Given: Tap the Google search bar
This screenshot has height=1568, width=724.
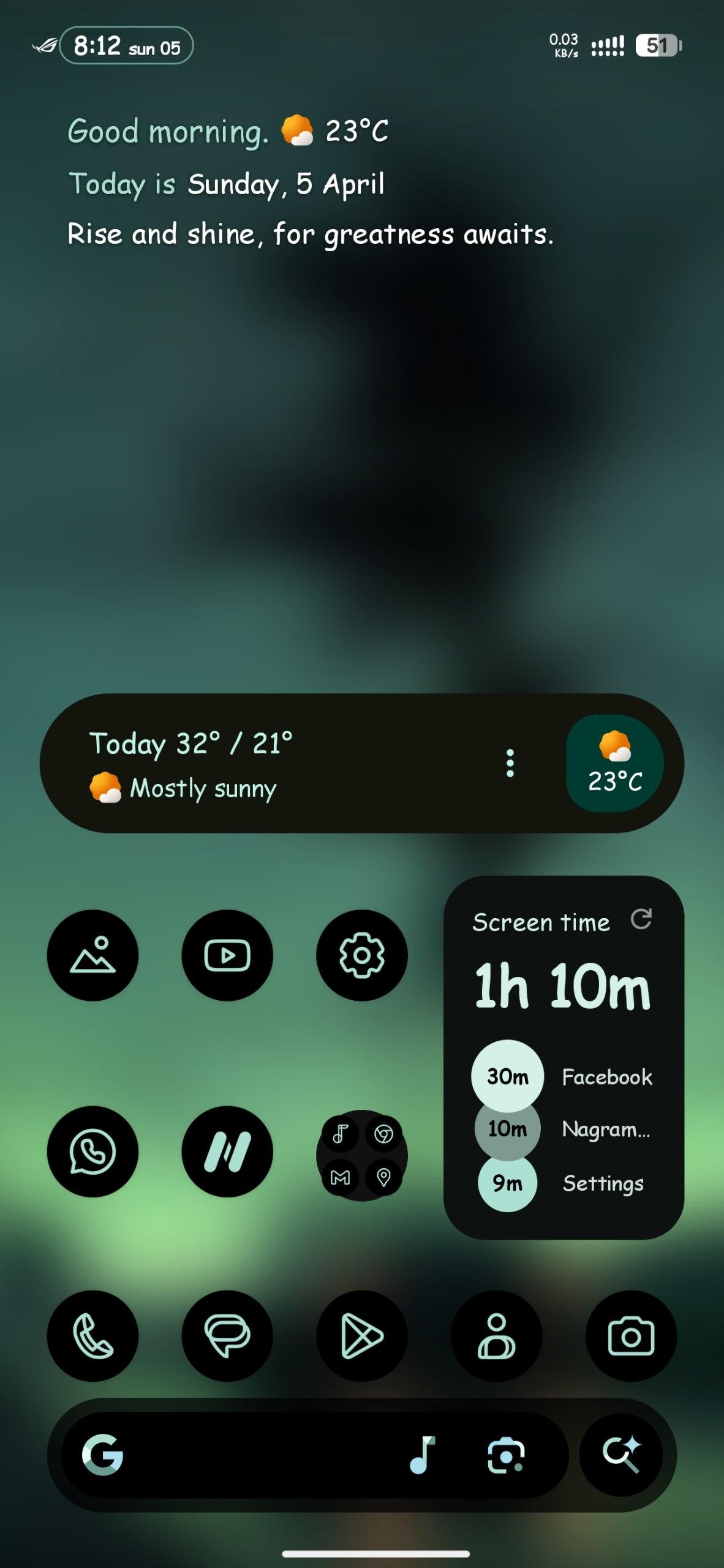Looking at the screenshot, I should coord(245,1455).
